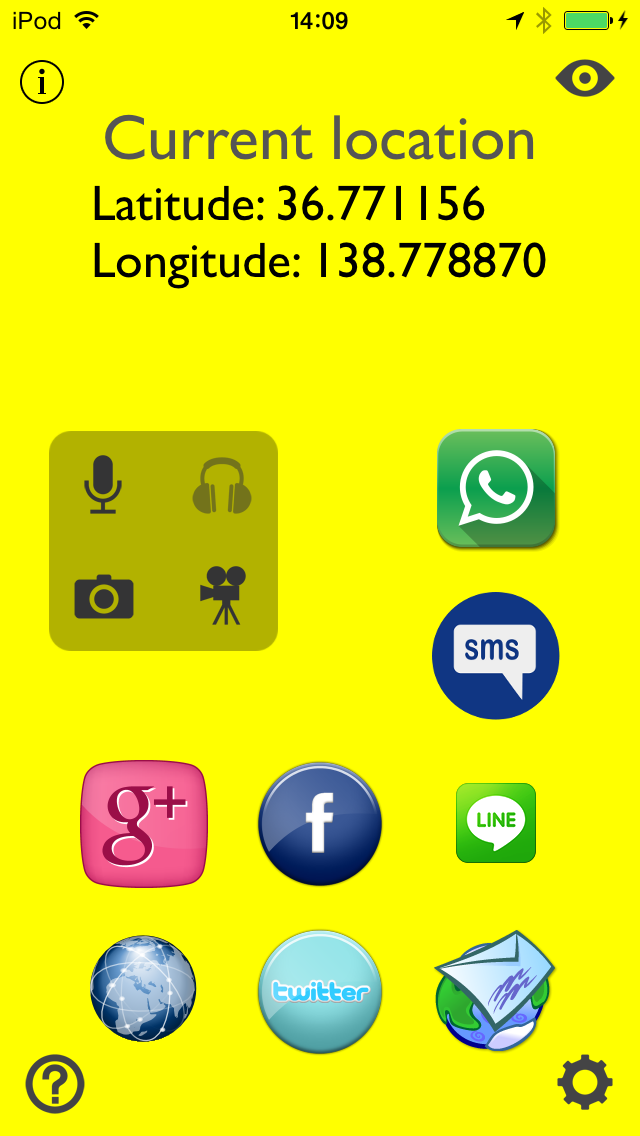Share to Google+
Screen dimensions: 640x1136
tap(144, 823)
